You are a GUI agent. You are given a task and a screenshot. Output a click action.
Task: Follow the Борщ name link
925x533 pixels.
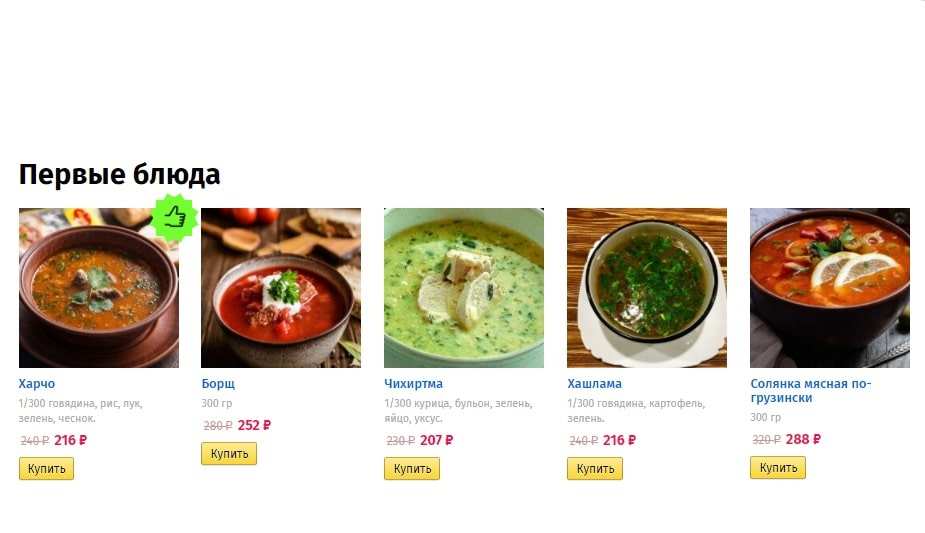coord(218,384)
